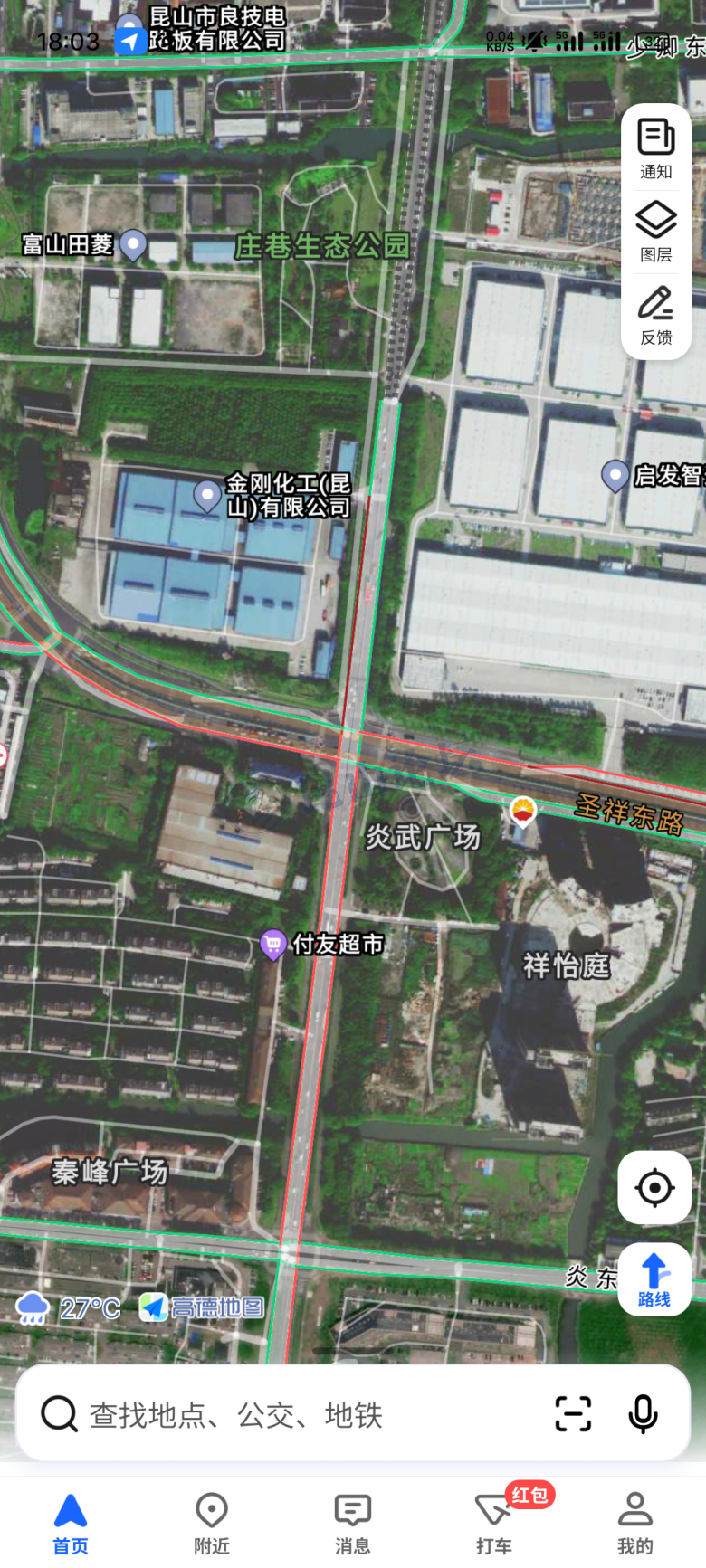The image size is (706, 1568).
Task: Tap the 反馈 feedback button
Action: pyautogui.click(x=656, y=314)
